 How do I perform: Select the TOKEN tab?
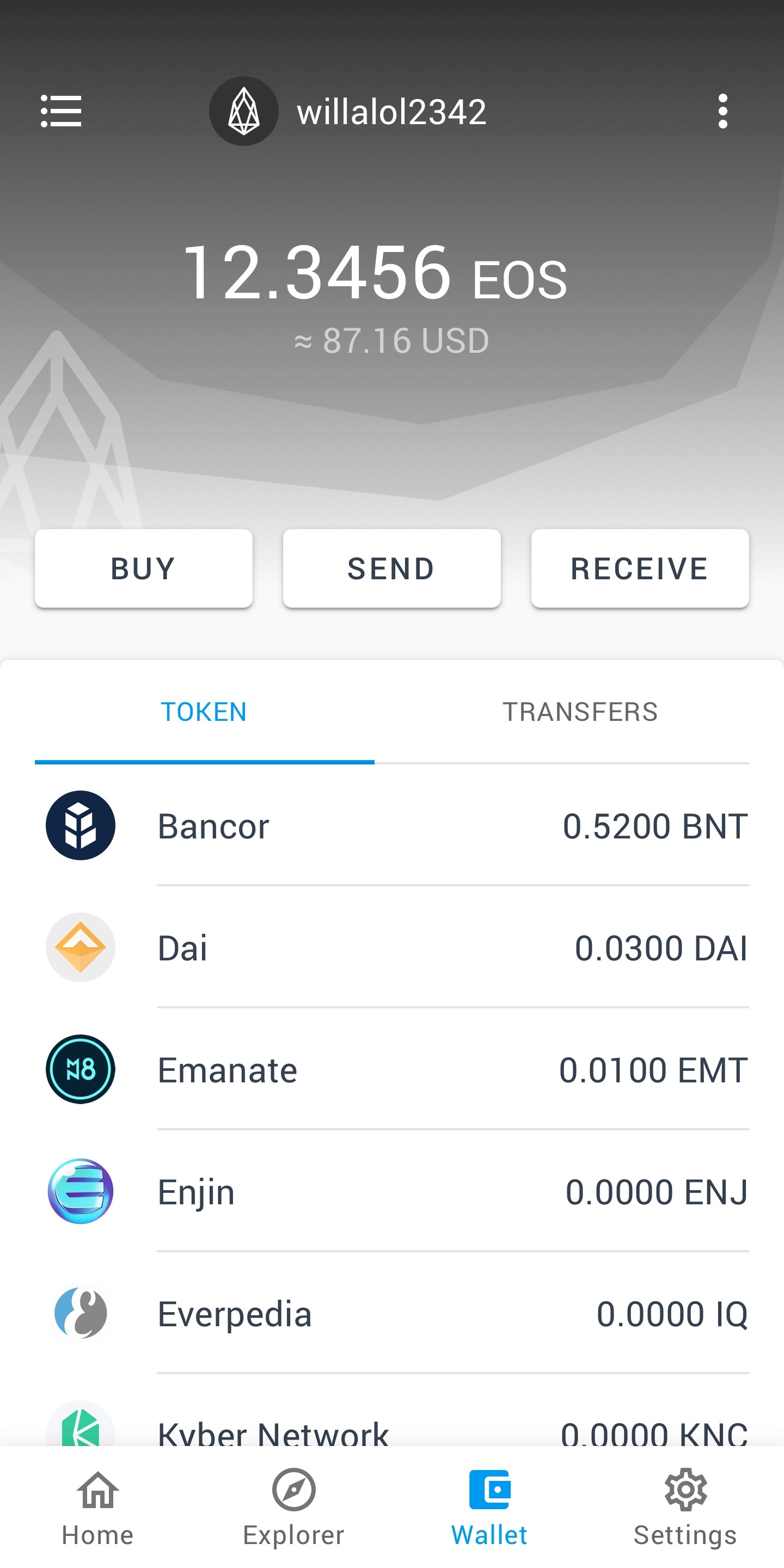click(x=204, y=712)
